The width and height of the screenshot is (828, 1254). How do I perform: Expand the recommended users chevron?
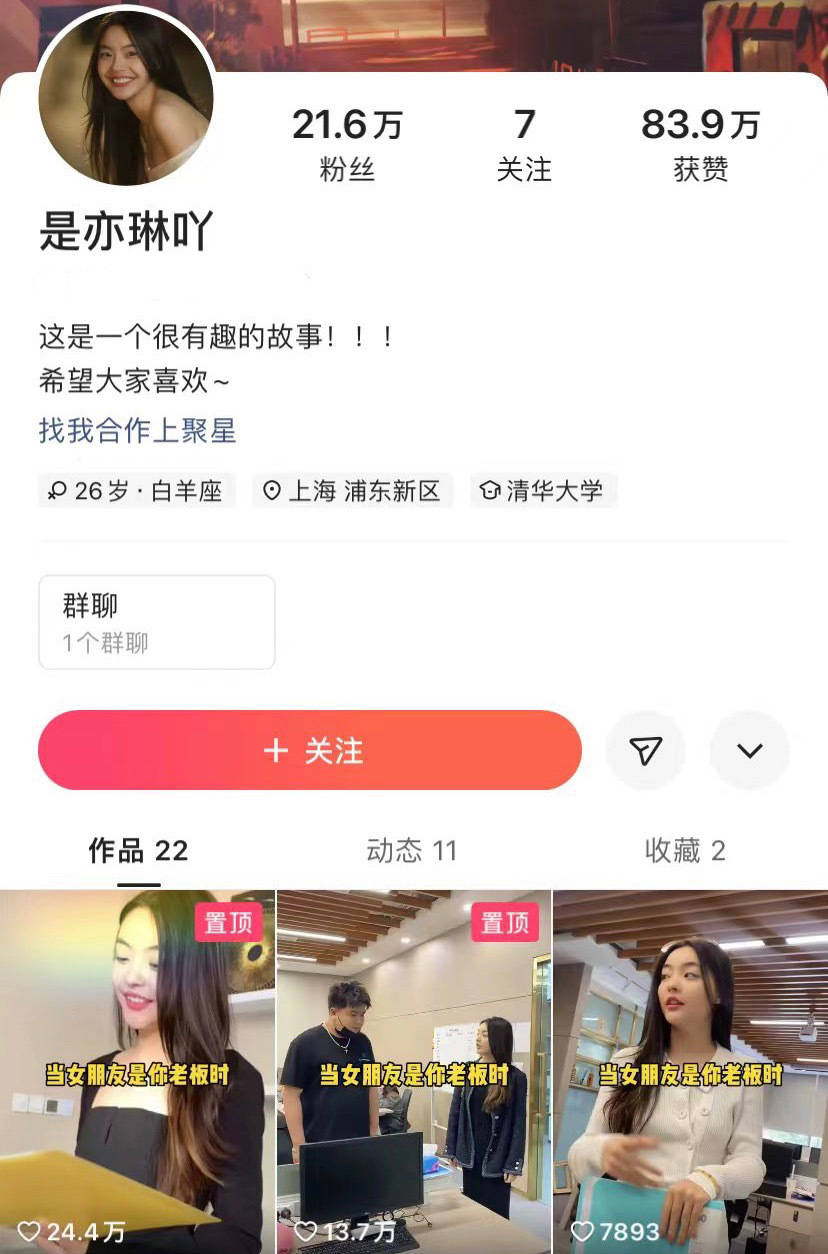coord(749,750)
